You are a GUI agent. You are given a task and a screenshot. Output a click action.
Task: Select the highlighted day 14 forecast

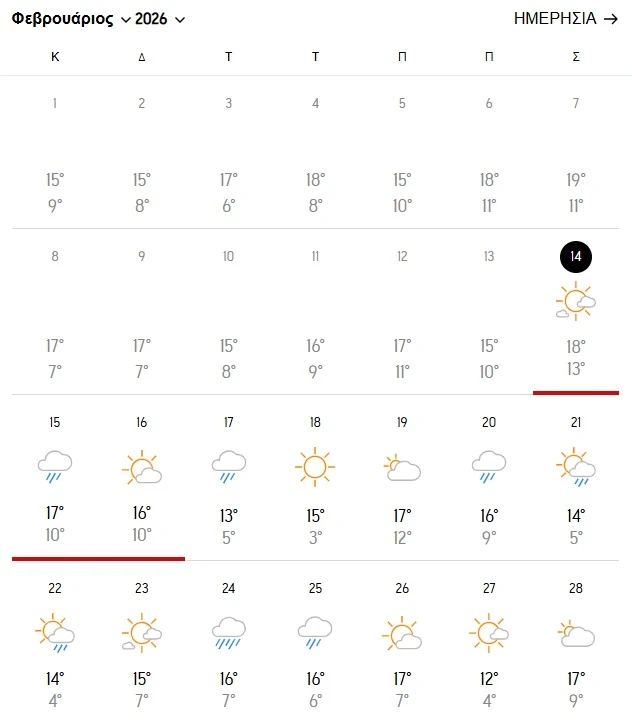[576, 312]
